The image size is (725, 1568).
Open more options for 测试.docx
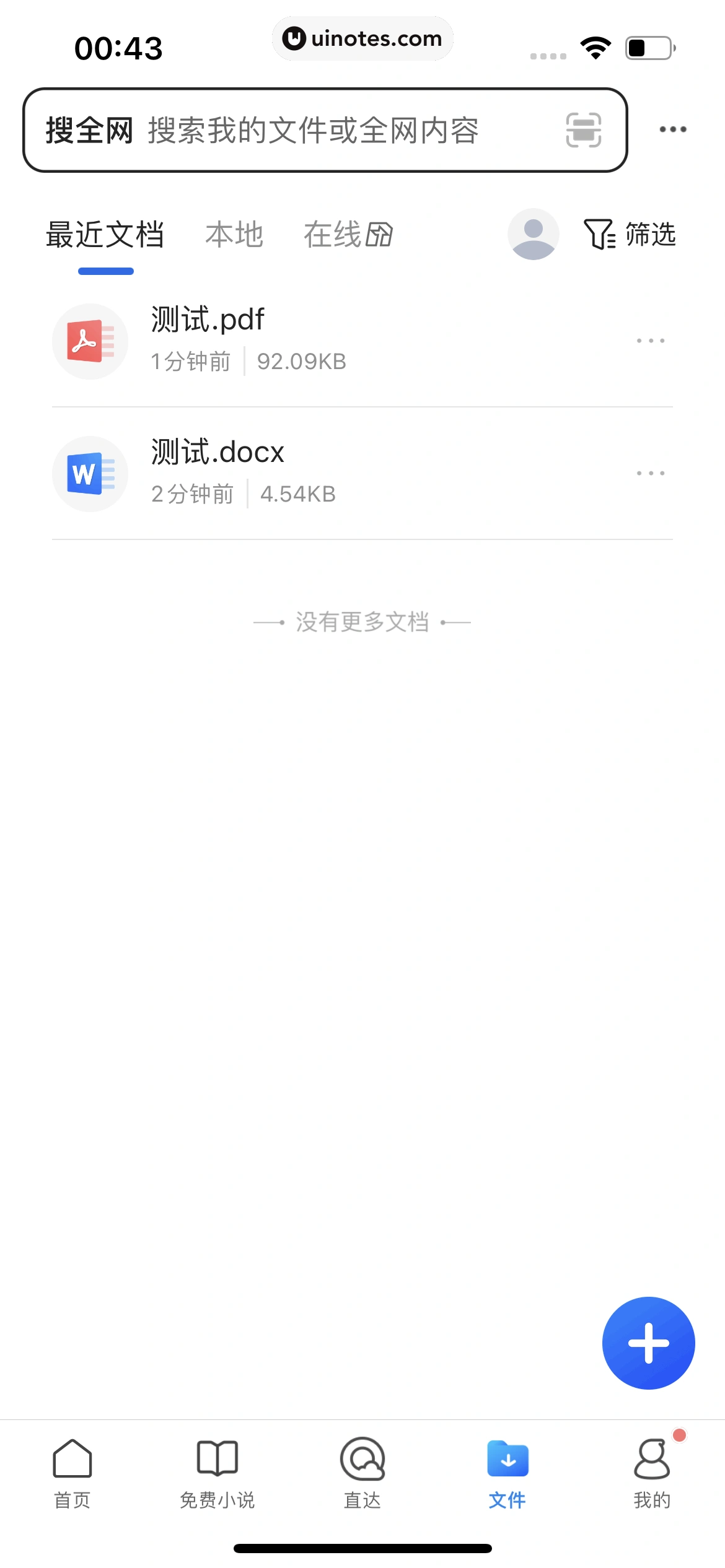pyautogui.click(x=650, y=473)
